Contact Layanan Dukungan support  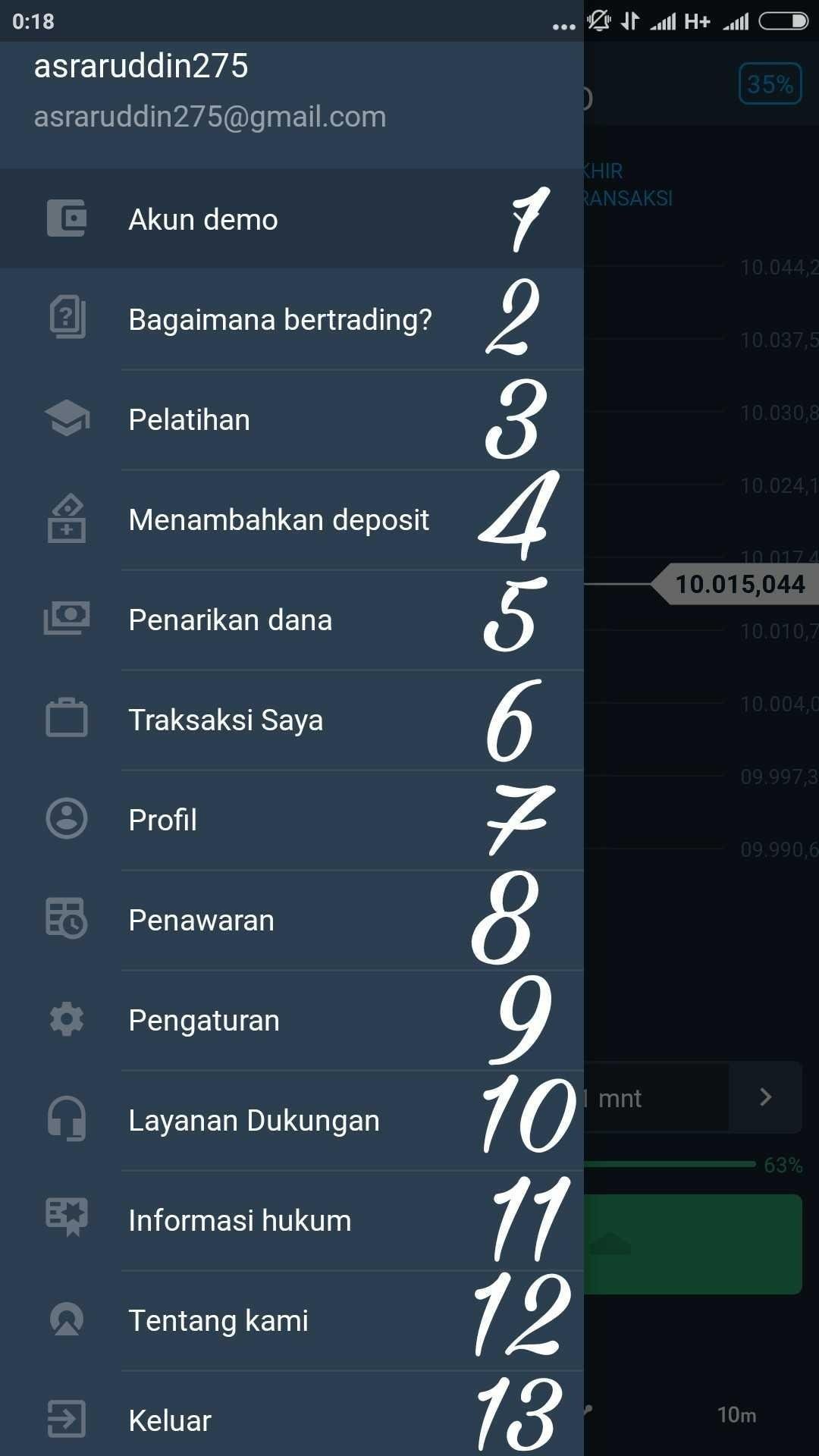(x=292, y=1121)
